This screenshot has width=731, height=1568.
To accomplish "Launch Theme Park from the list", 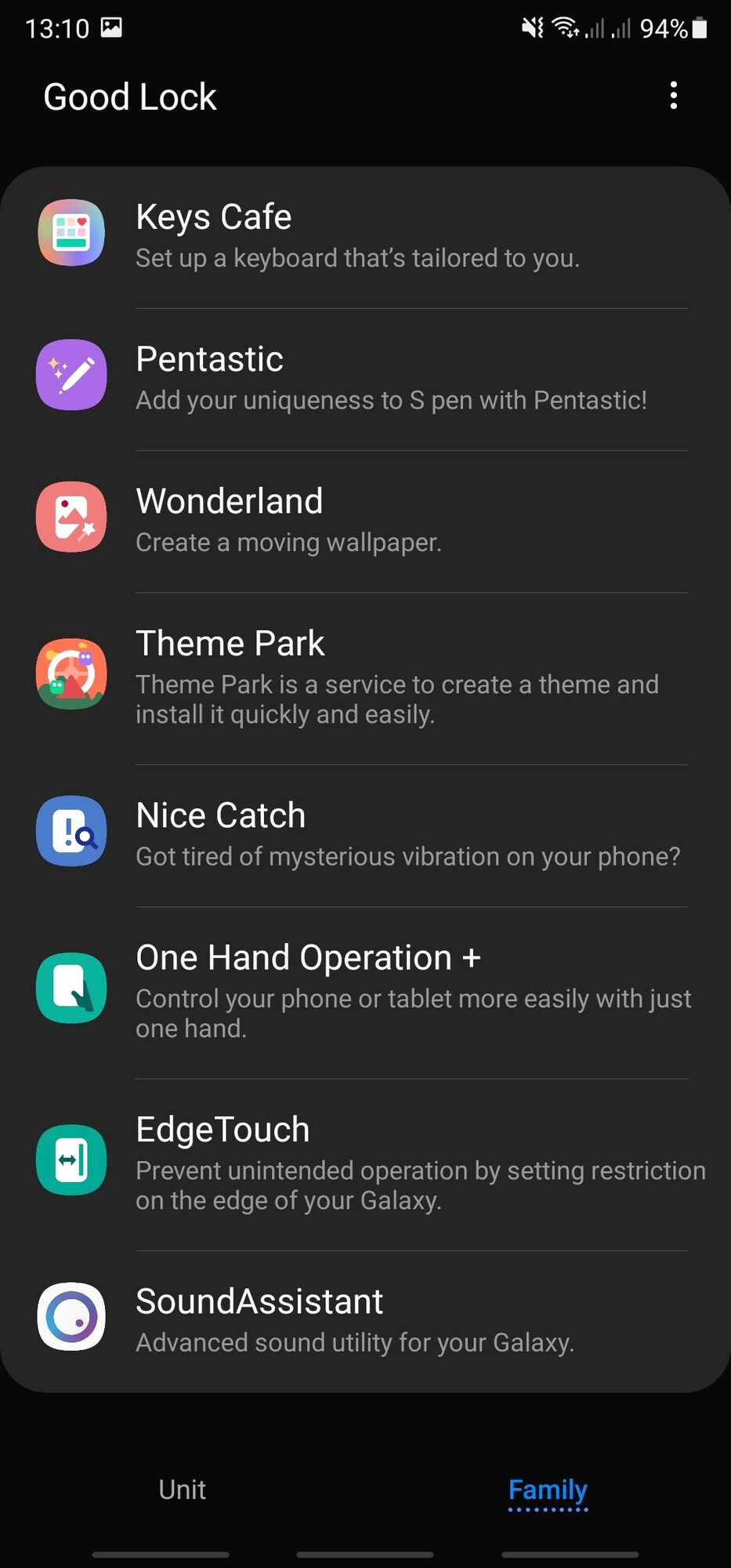I will click(365, 677).
